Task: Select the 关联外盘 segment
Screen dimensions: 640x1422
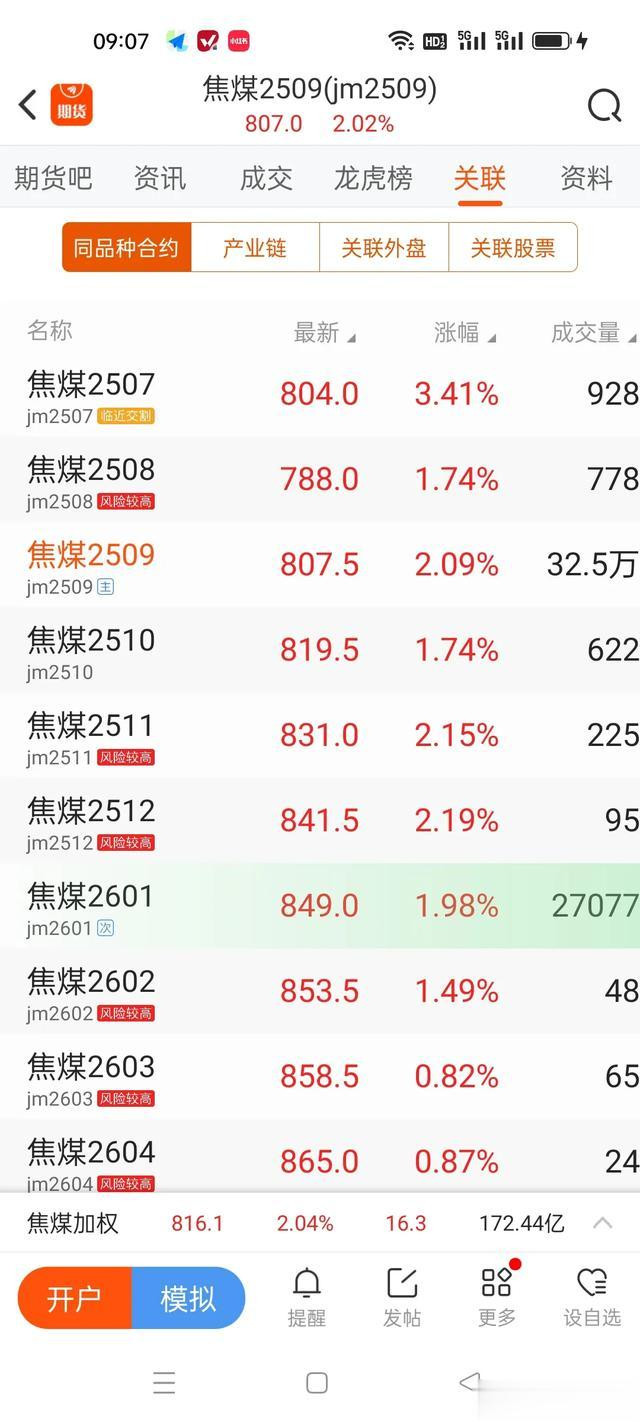Action: (384, 247)
